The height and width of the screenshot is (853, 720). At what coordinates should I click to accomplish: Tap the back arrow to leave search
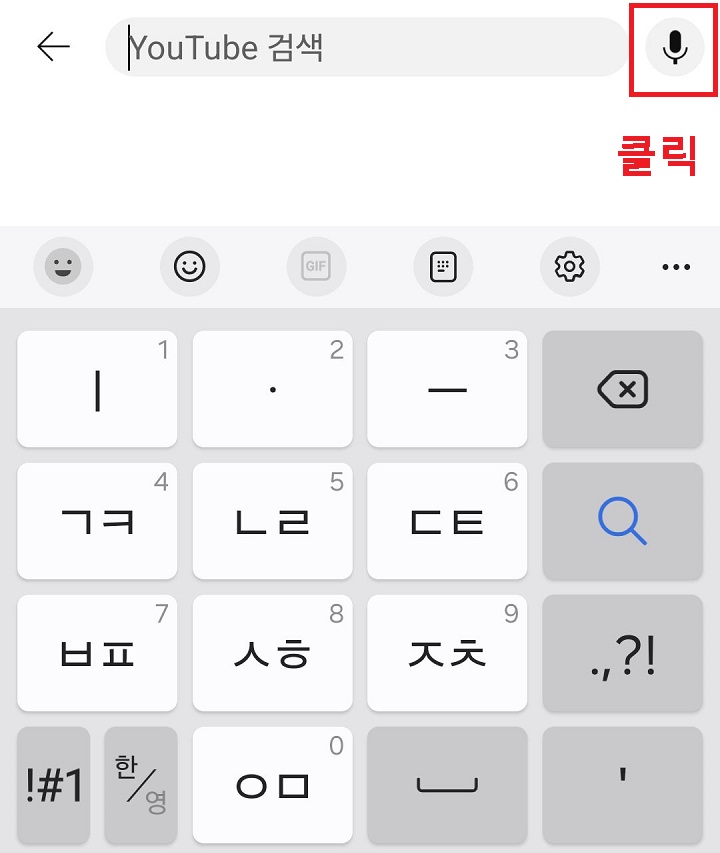(52, 46)
